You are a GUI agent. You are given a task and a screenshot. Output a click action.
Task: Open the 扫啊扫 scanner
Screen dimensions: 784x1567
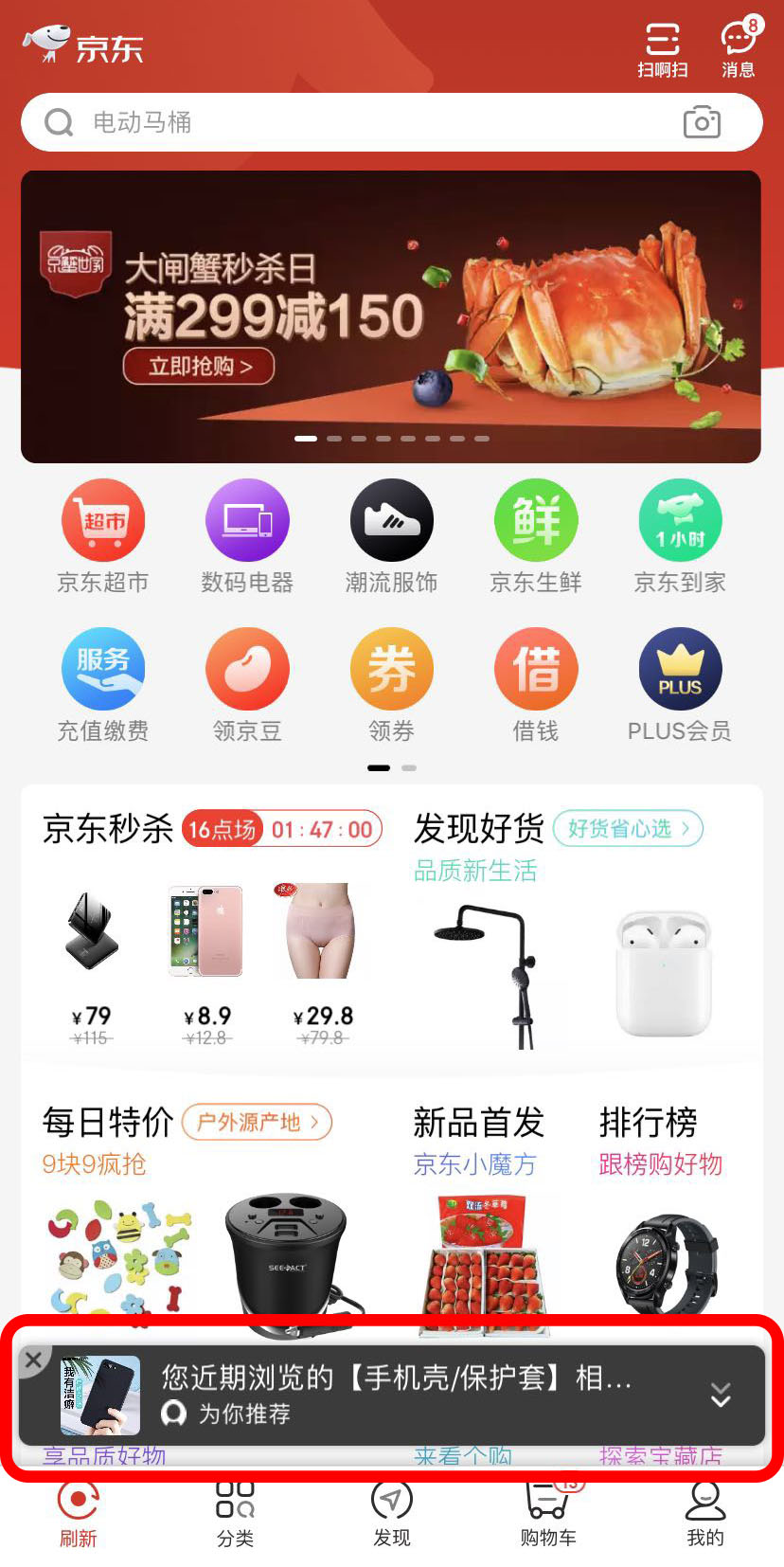coord(662,49)
